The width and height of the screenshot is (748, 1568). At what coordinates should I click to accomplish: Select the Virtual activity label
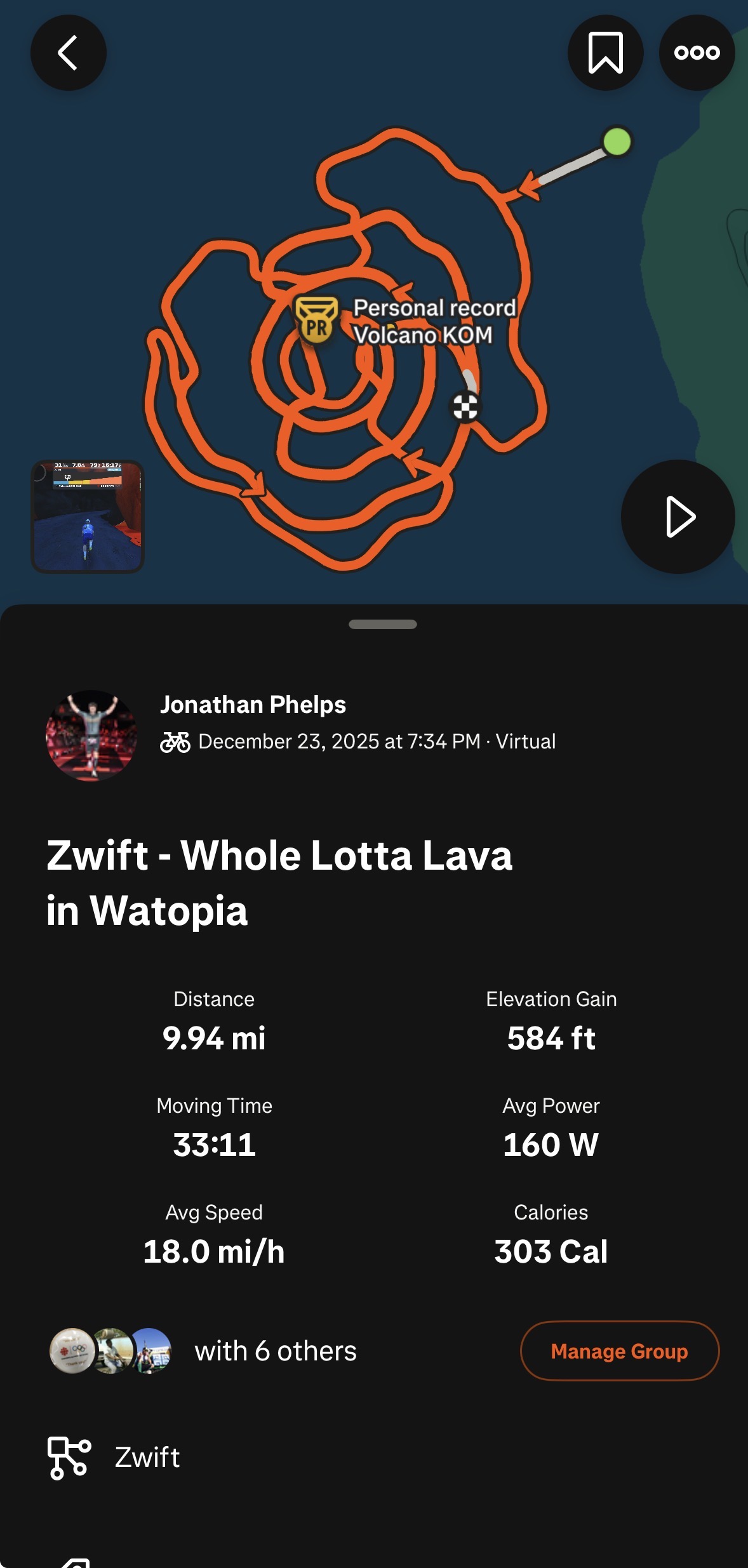pos(525,741)
